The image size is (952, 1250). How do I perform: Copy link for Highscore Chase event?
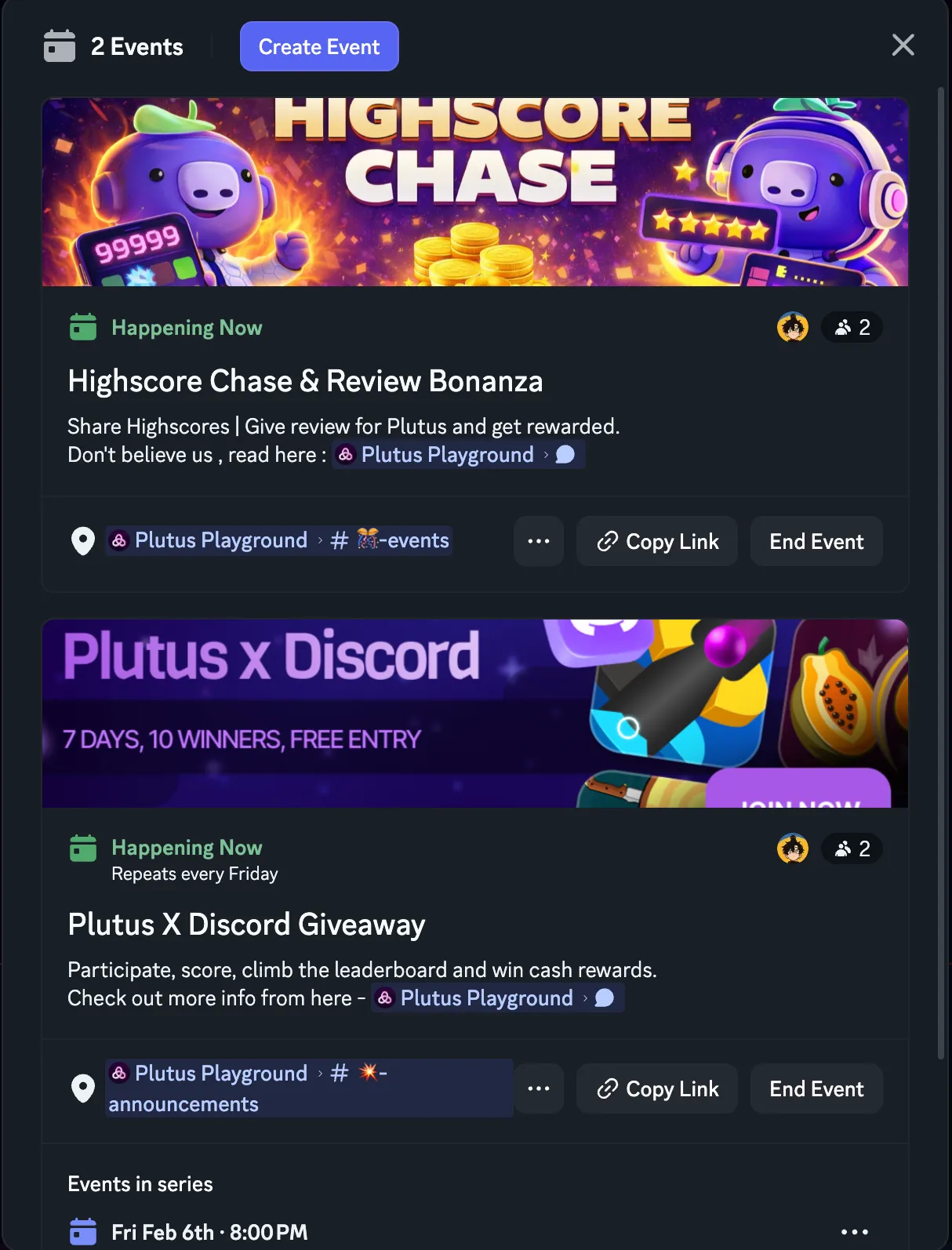(x=657, y=541)
